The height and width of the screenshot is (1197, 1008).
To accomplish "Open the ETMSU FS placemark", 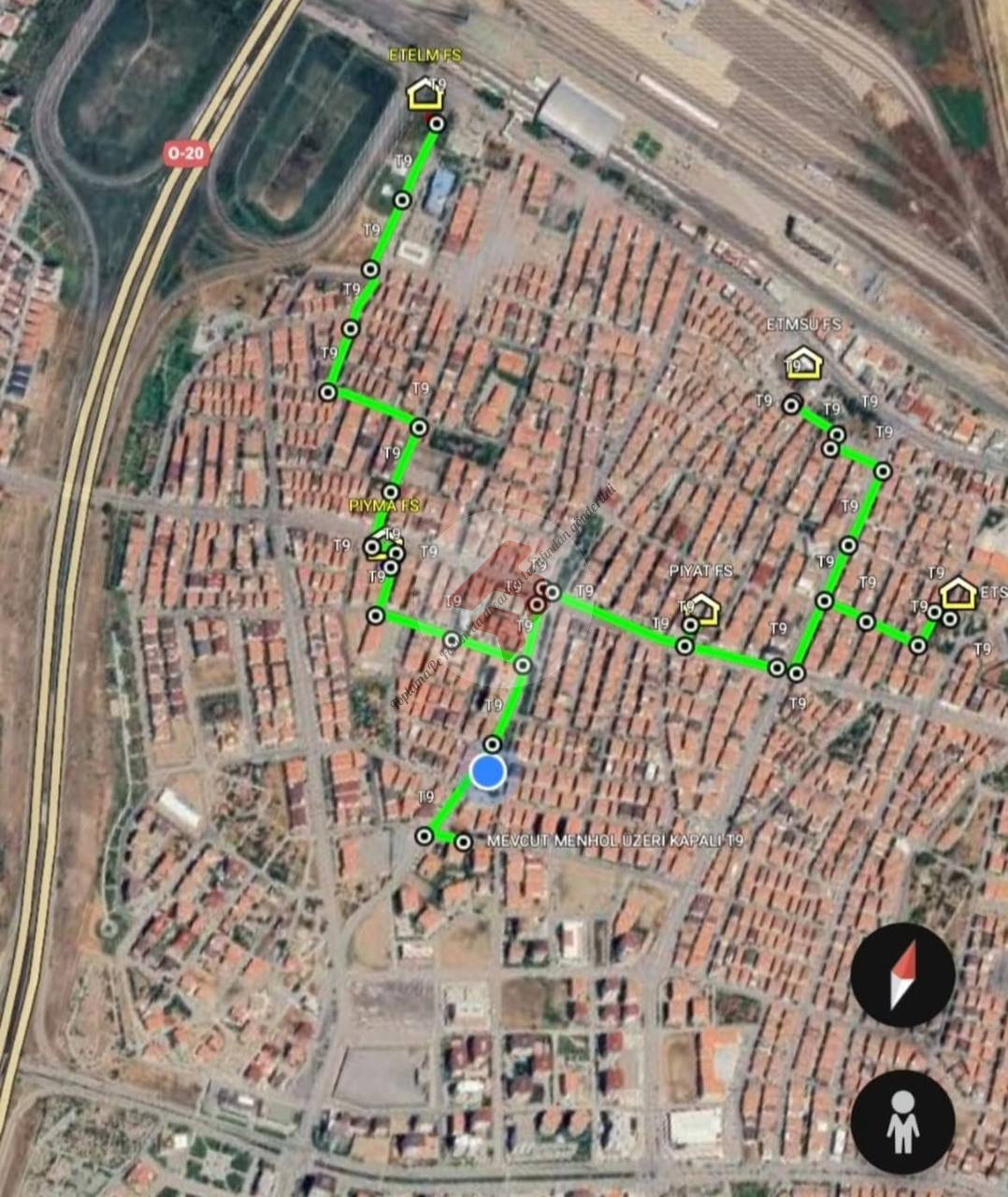I will pyautogui.click(x=802, y=364).
